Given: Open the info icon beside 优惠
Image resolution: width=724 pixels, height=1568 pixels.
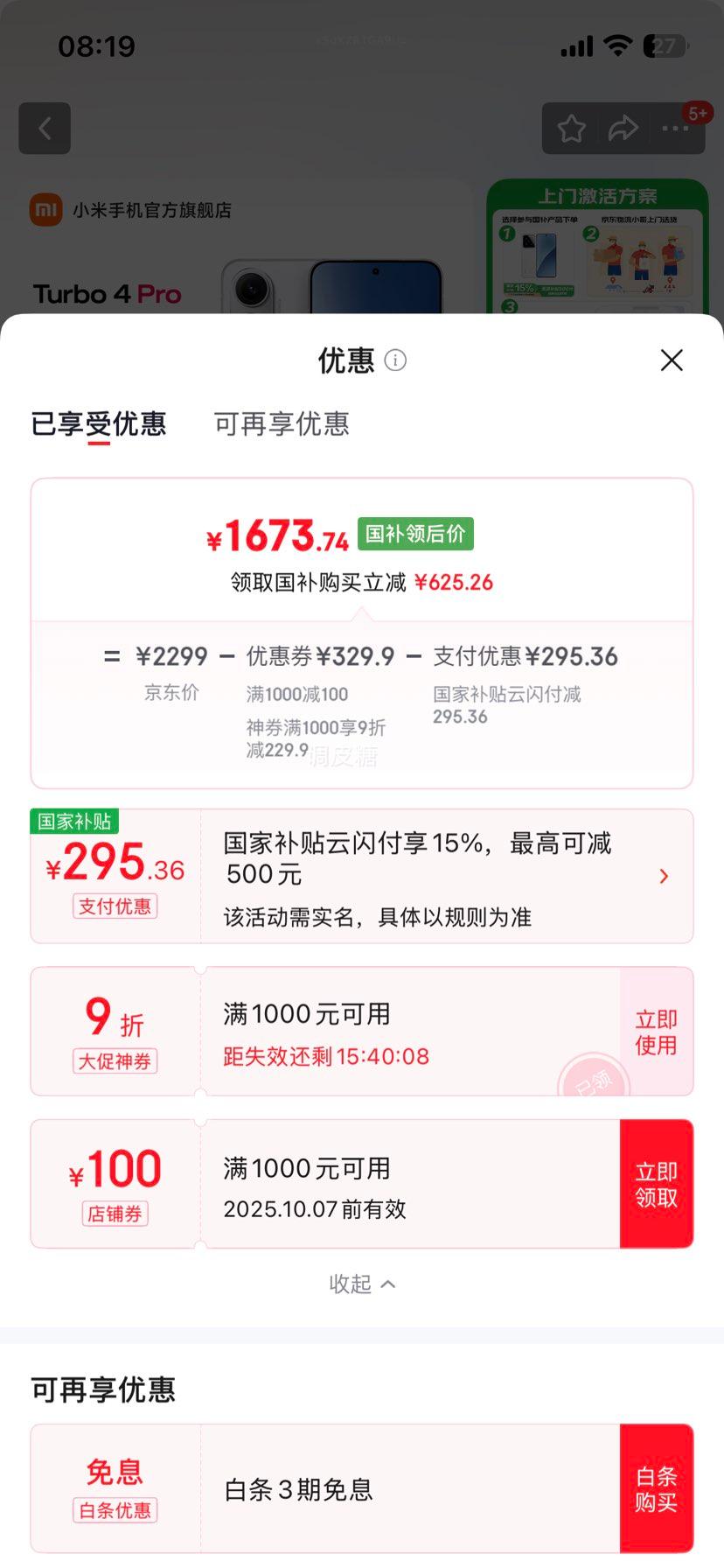Looking at the screenshot, I should [395, 360].
